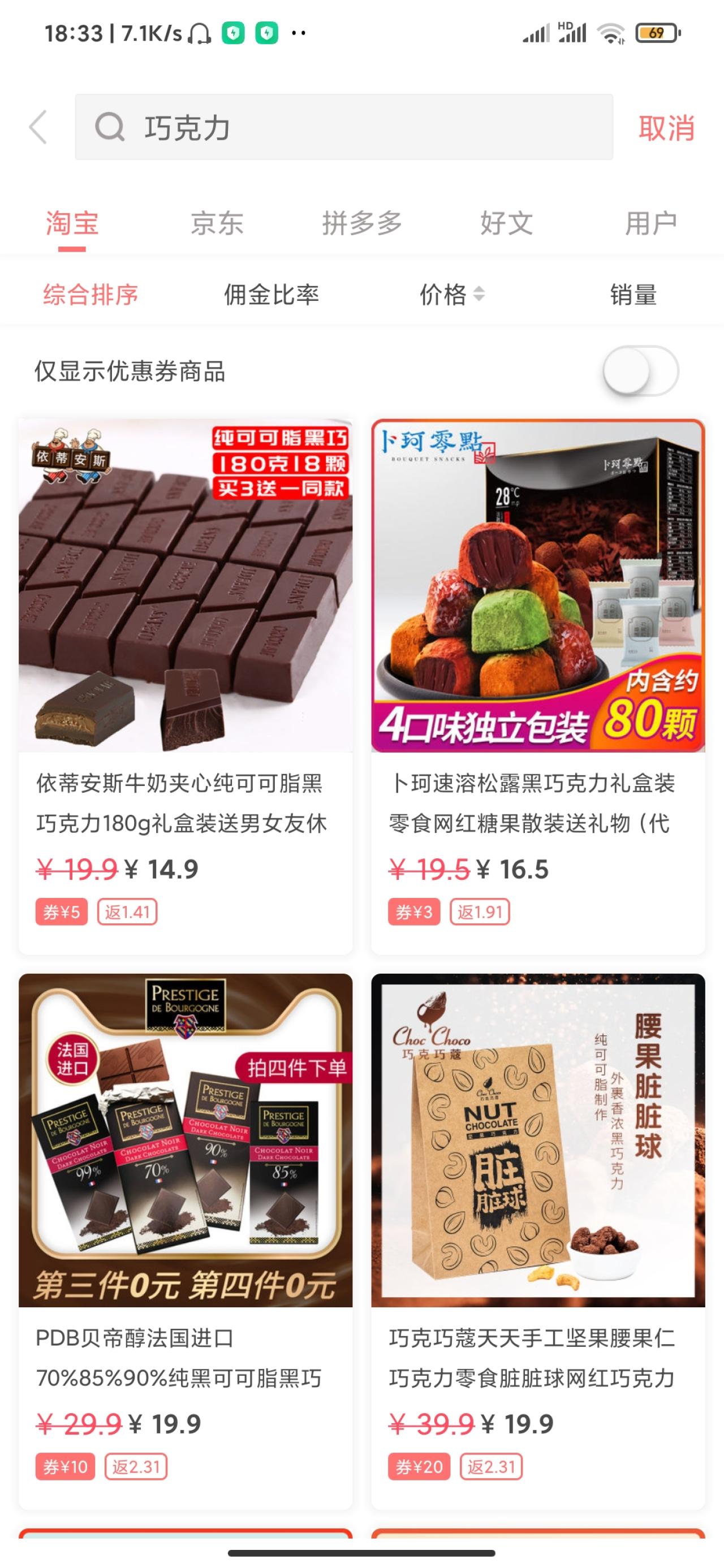
Task: Sort by 综合排序
Action: point(90,295)
